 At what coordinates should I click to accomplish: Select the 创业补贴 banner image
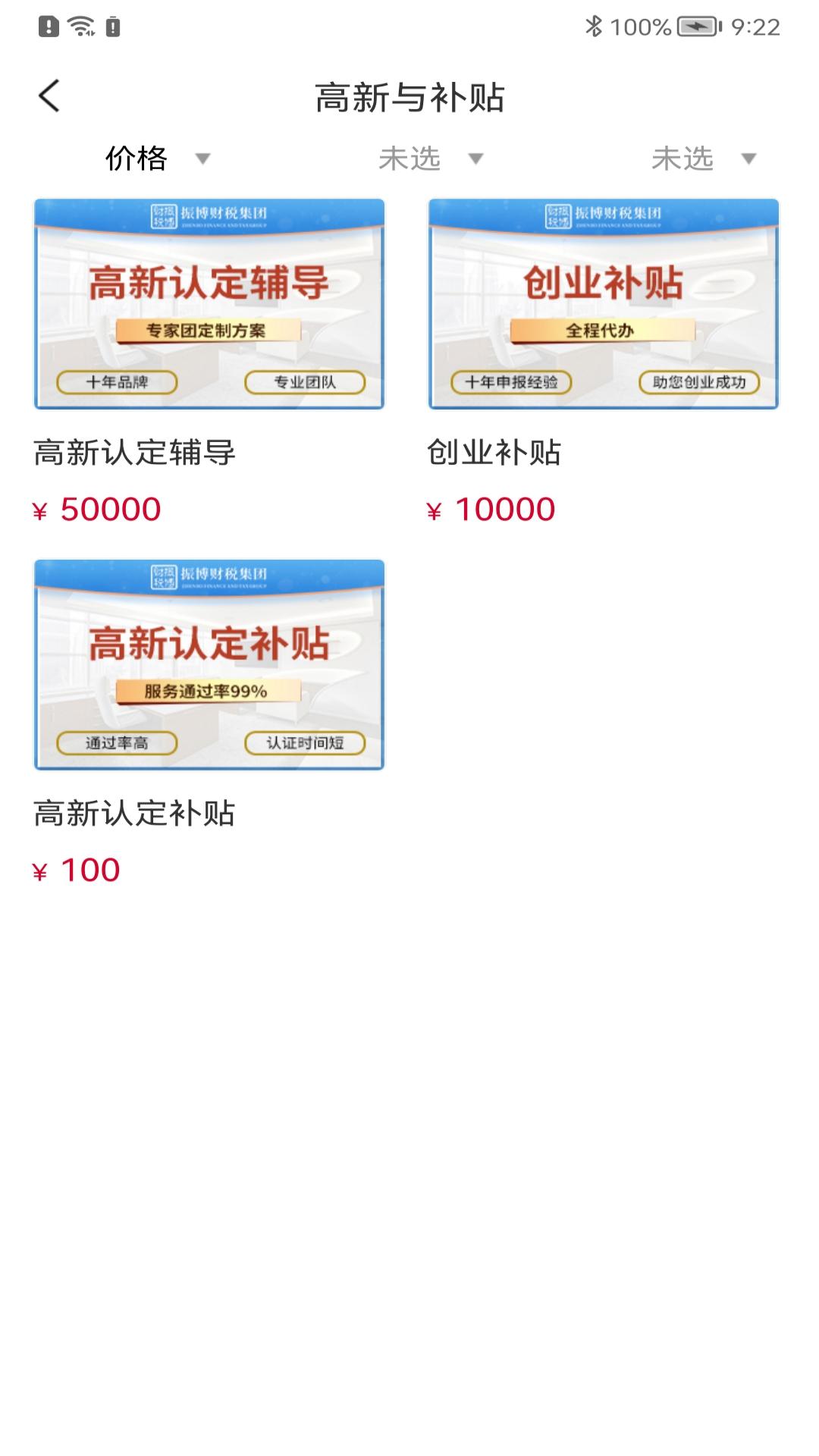tap(603, 305)
